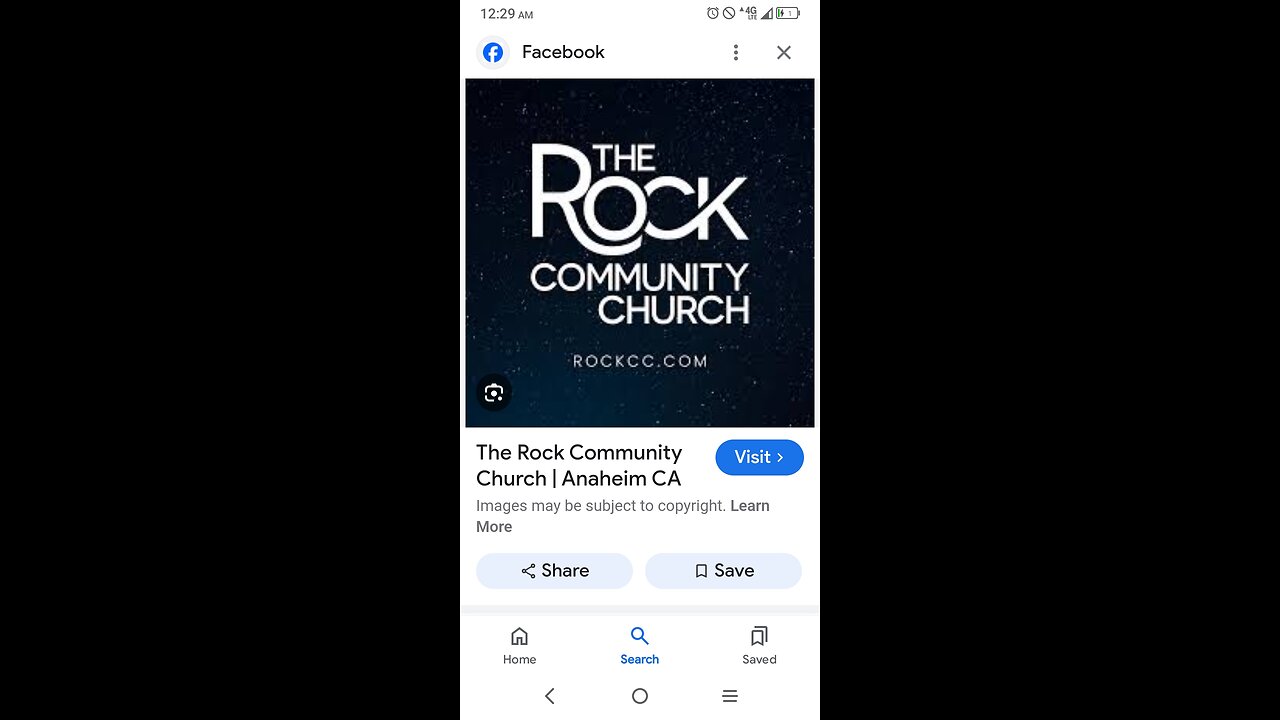Open the three-dot overflow menu
Image resolution: width=1280 pixels, height=720 pixels.
(736, 52)
